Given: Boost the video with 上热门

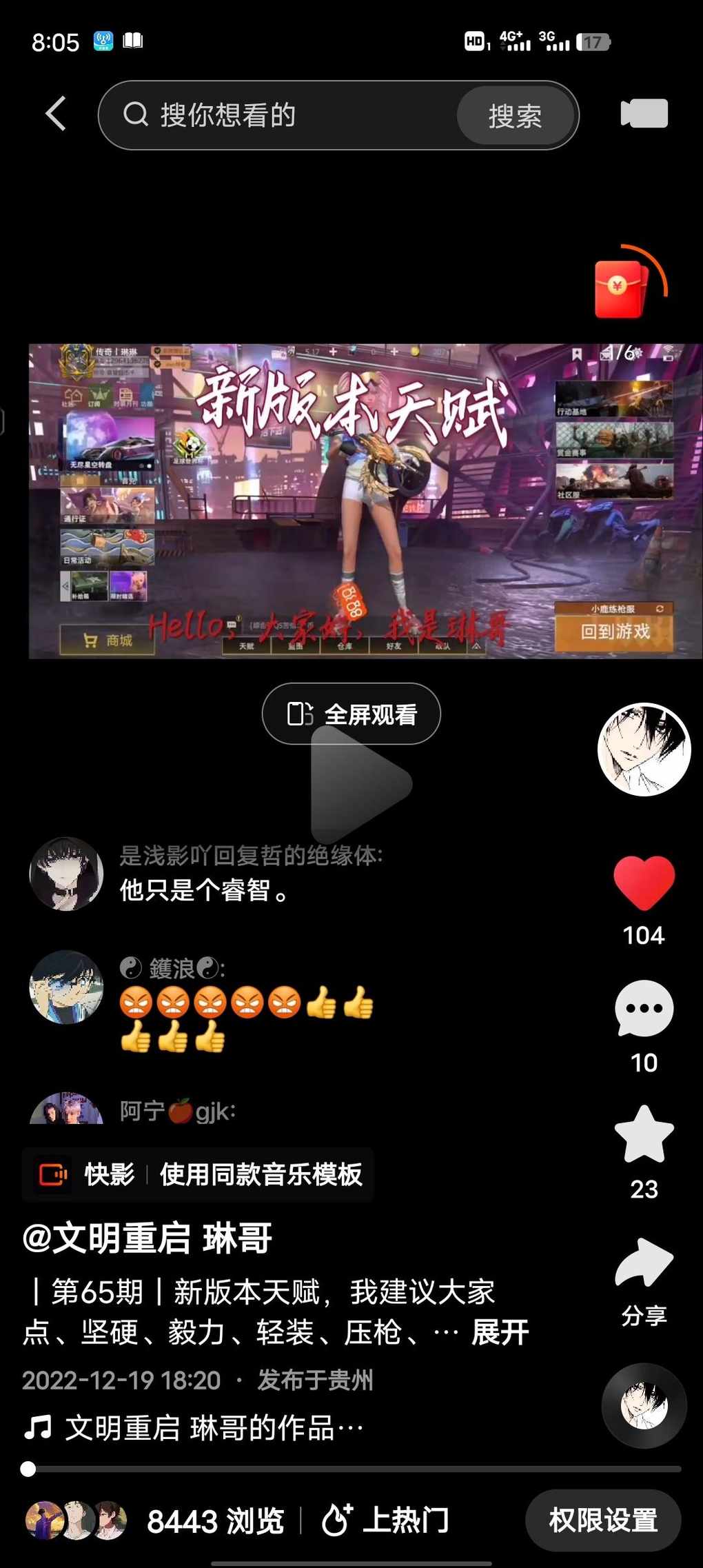Looking at the screenshot, I should (386, 1520).
